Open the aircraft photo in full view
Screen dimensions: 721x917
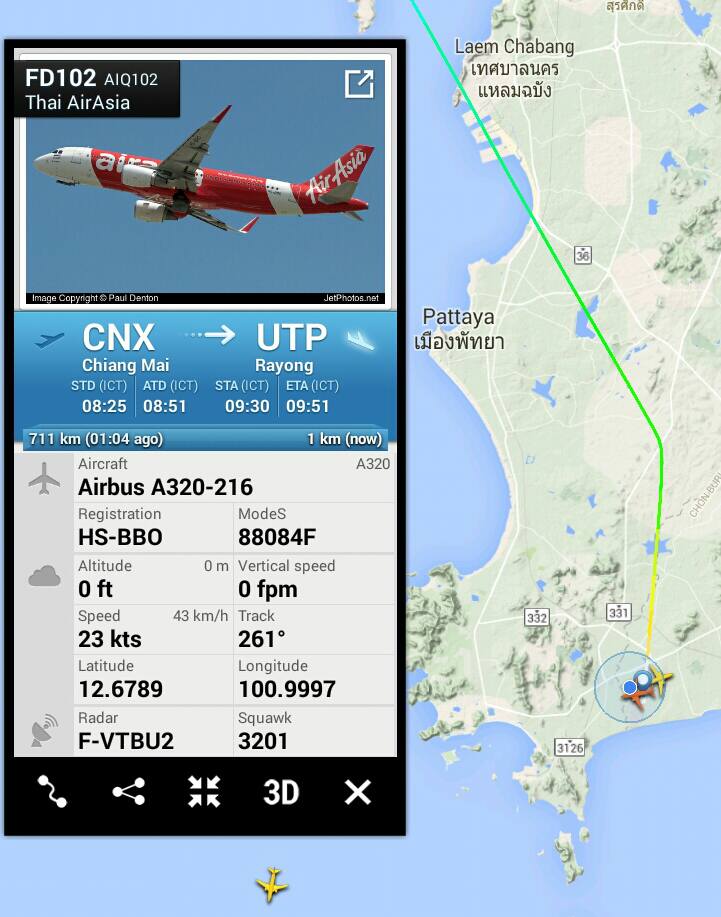click(359, 84)
